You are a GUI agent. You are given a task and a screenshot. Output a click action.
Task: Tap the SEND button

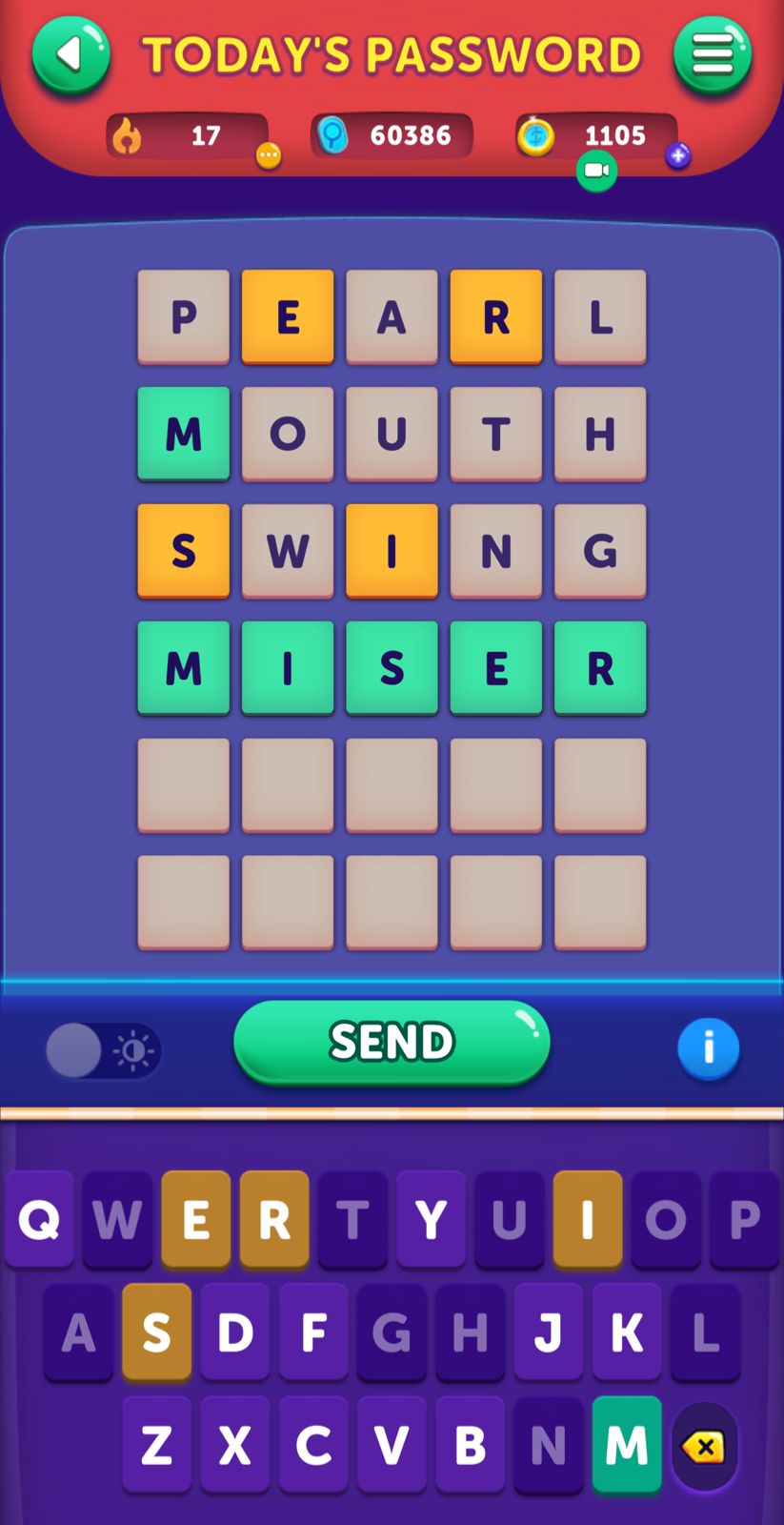click(392, 1042)
